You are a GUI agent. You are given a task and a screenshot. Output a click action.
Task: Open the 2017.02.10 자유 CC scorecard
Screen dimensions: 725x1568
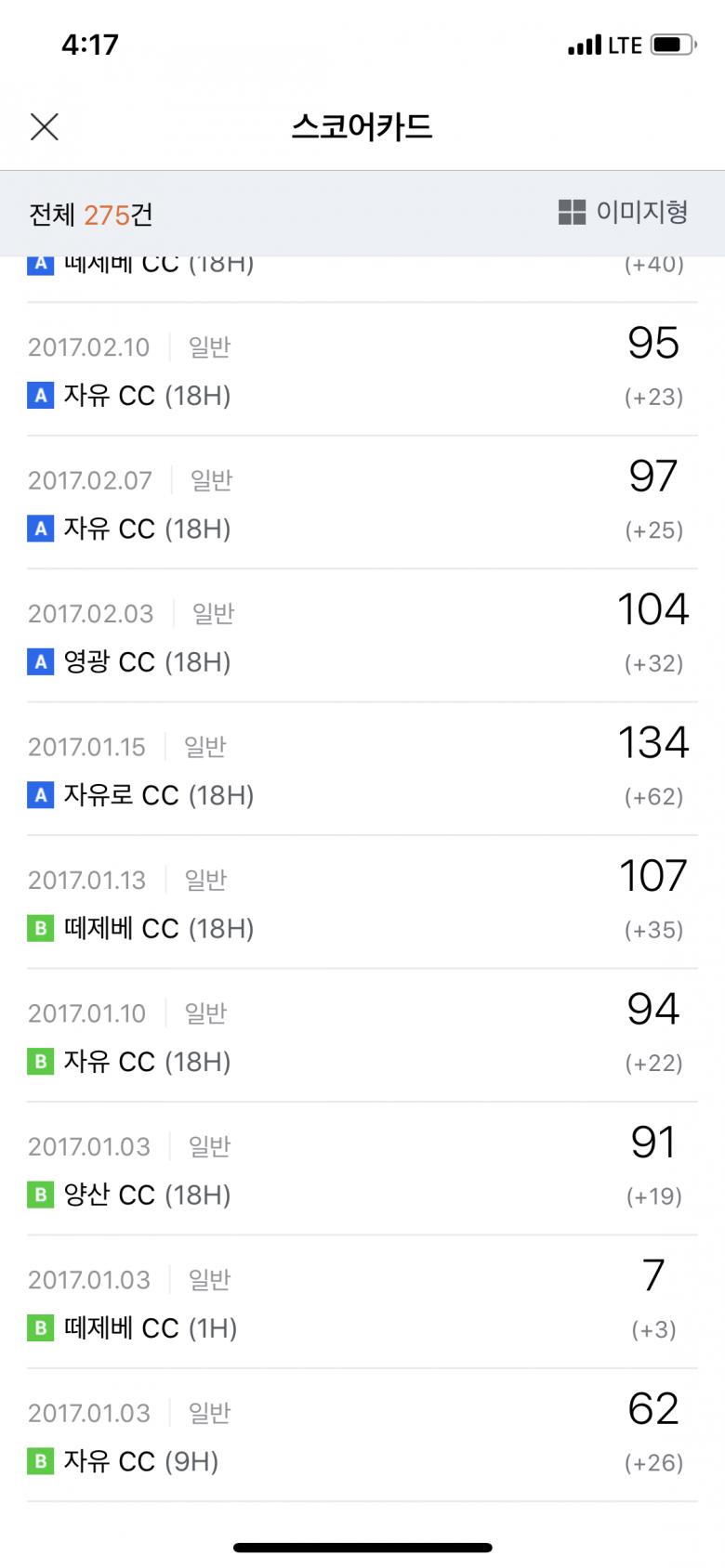click(x=362, y=370)
